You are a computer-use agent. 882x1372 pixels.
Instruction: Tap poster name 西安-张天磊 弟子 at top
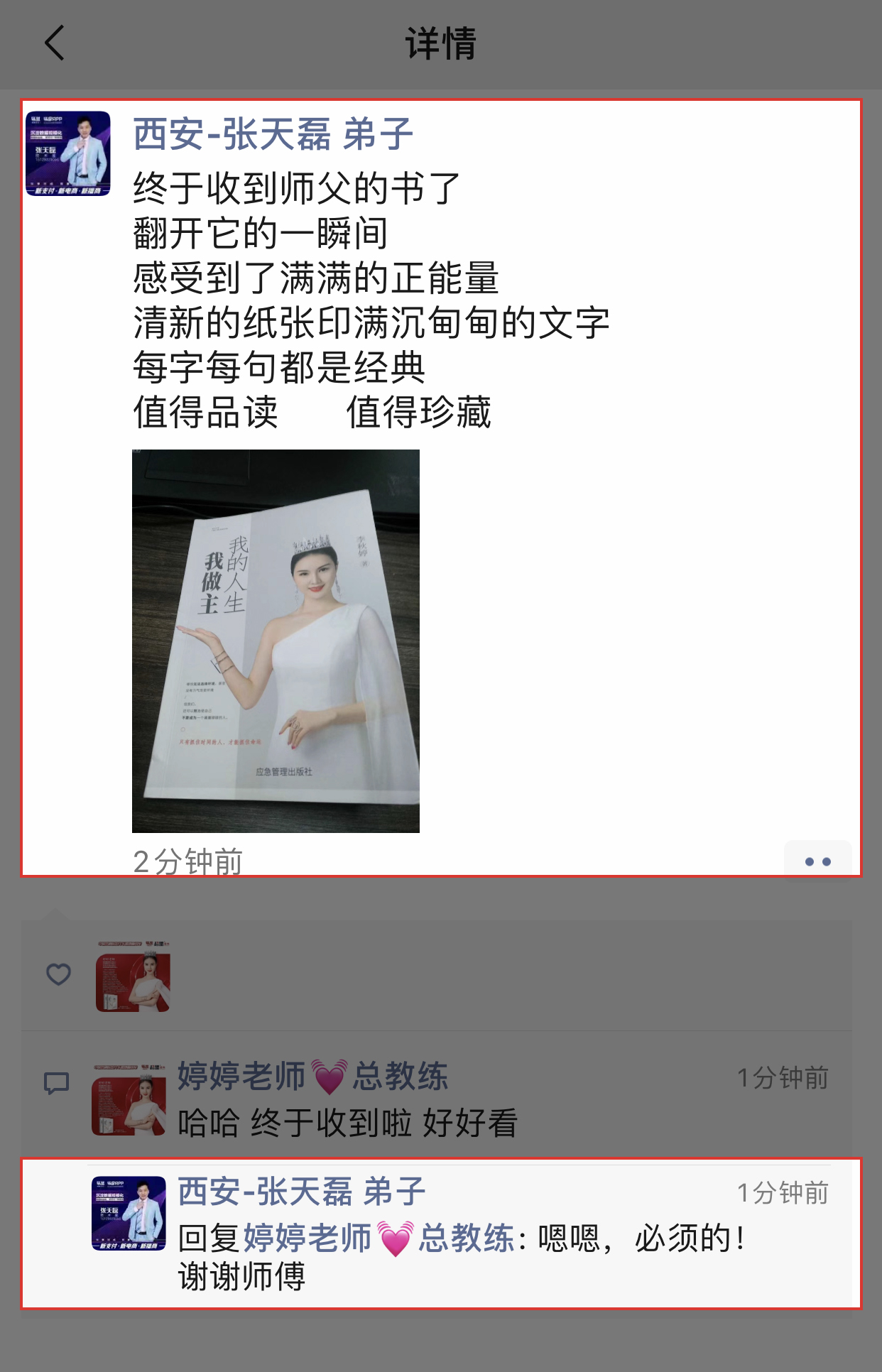(x=273, y=134)
